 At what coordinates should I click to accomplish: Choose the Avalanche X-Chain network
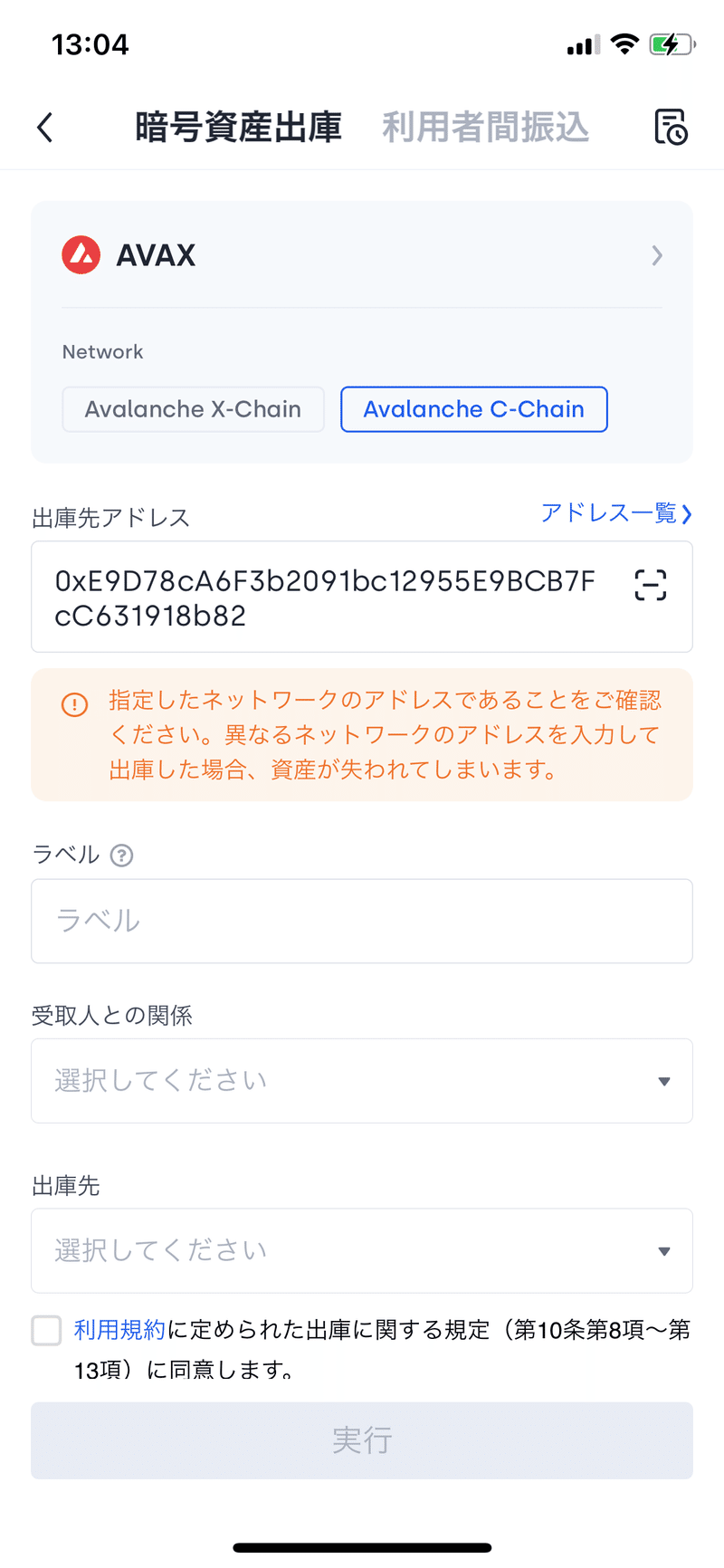point(193,409)
